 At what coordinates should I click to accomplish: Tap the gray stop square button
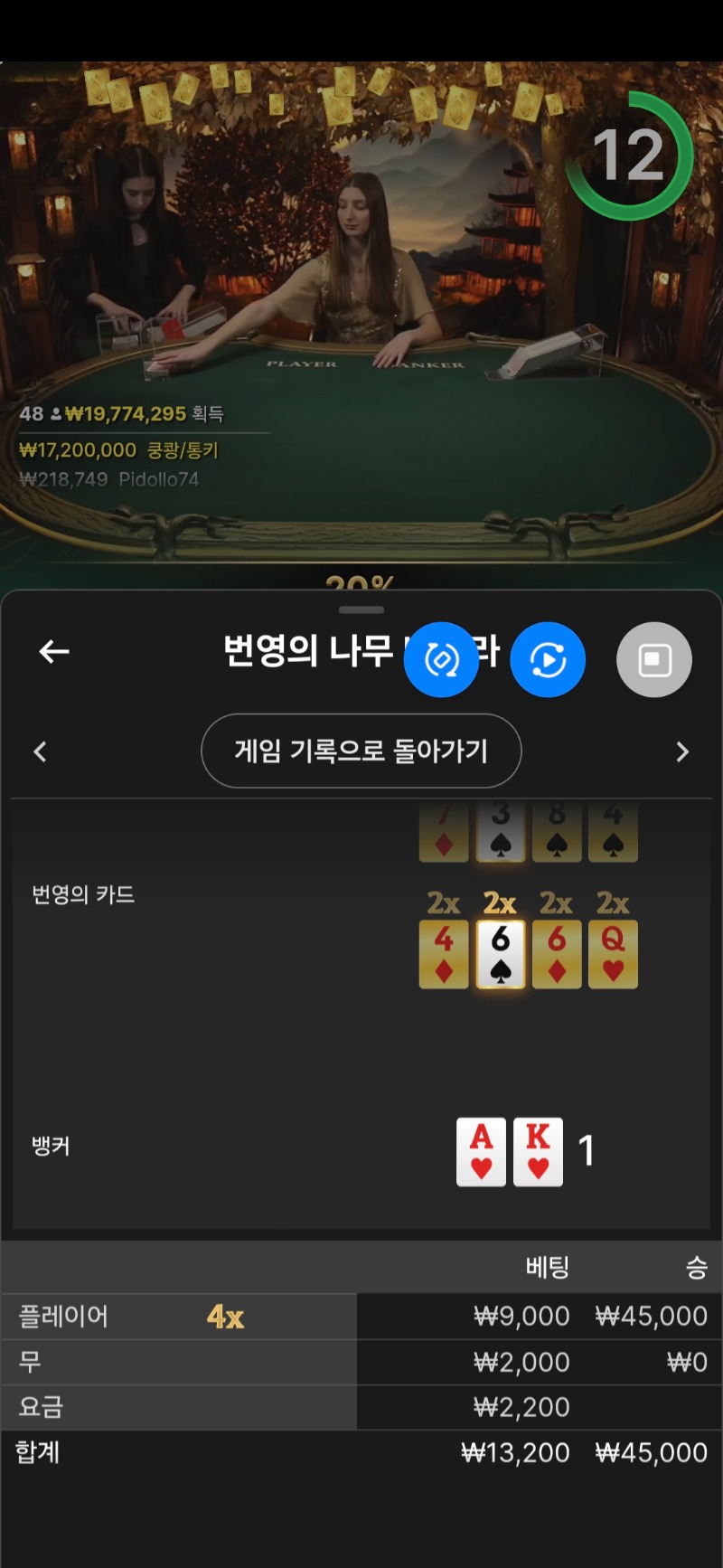(x=654, y=660)
